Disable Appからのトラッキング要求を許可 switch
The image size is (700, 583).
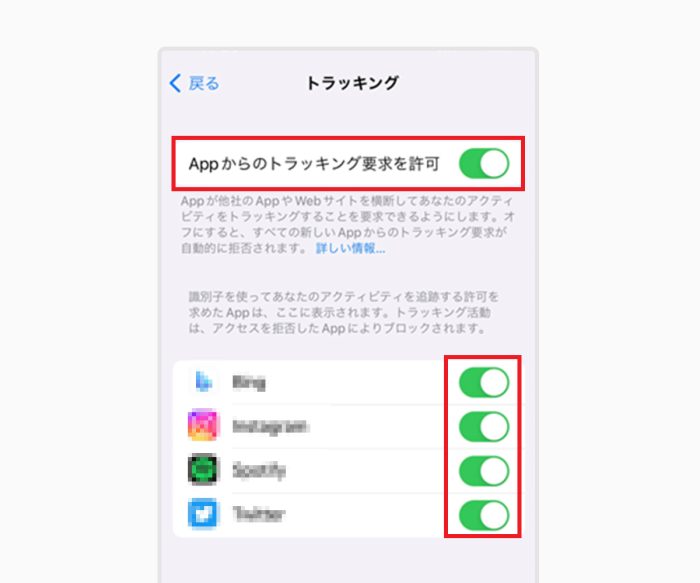click(x=484, y=163)
